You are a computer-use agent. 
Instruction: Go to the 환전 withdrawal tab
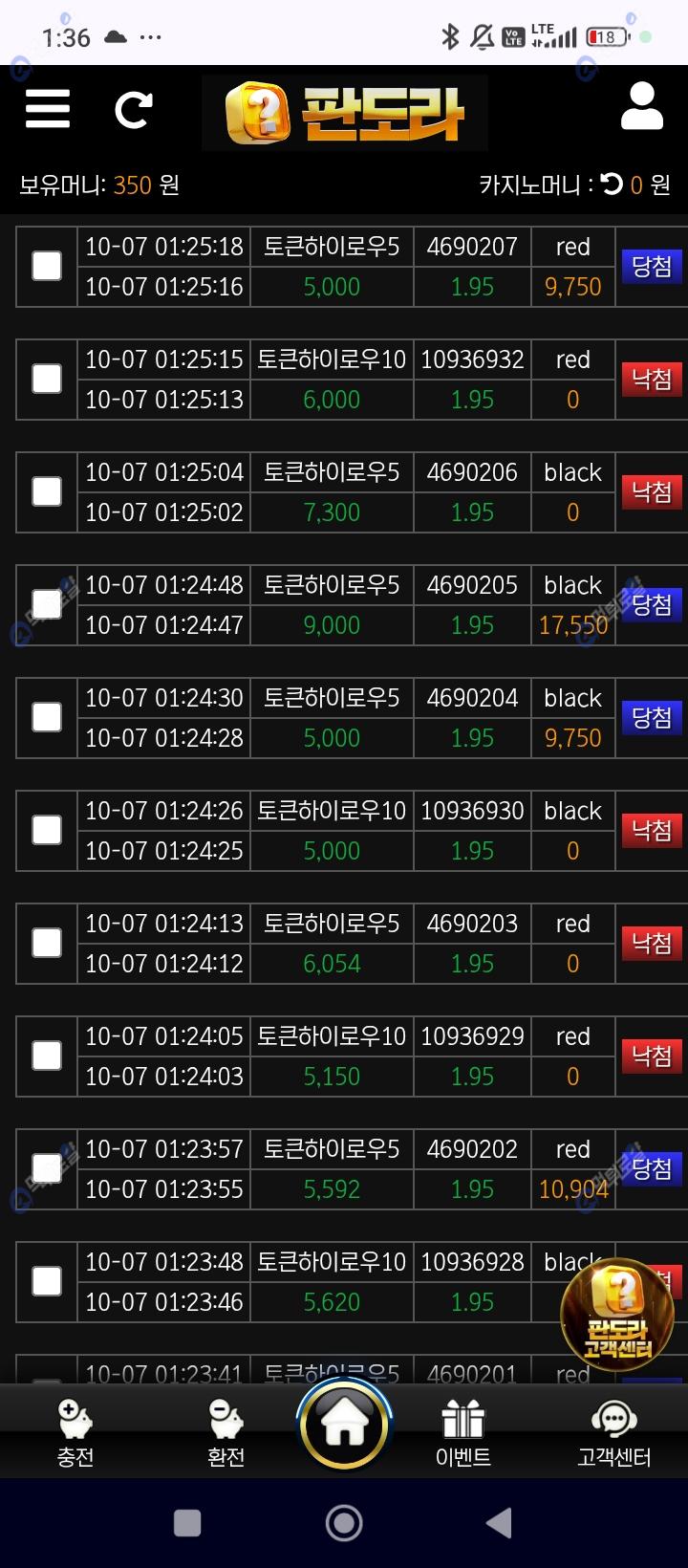[226, 1432]
